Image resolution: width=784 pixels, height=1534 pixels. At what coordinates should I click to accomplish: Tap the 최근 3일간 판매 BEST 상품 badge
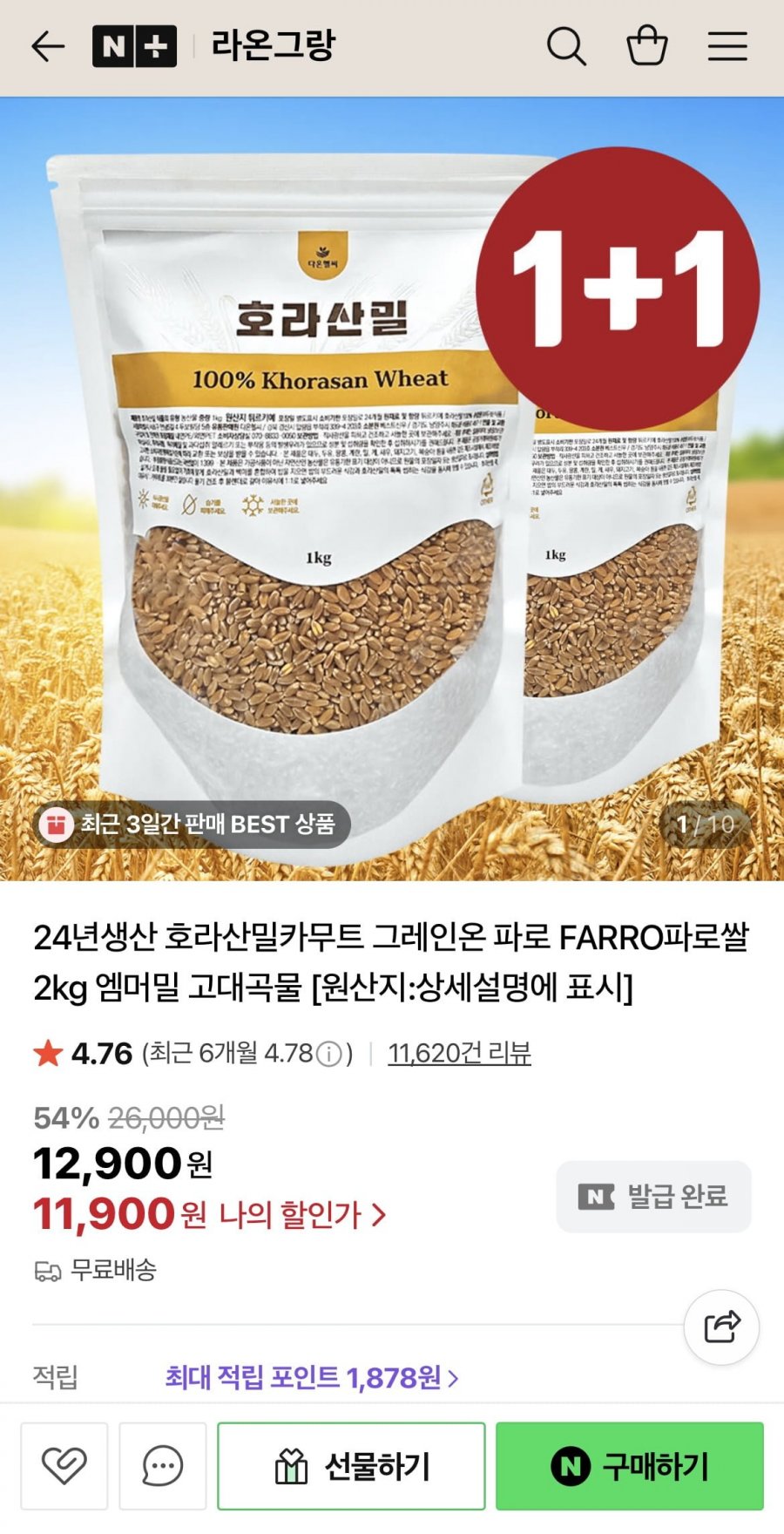[193, 824]
